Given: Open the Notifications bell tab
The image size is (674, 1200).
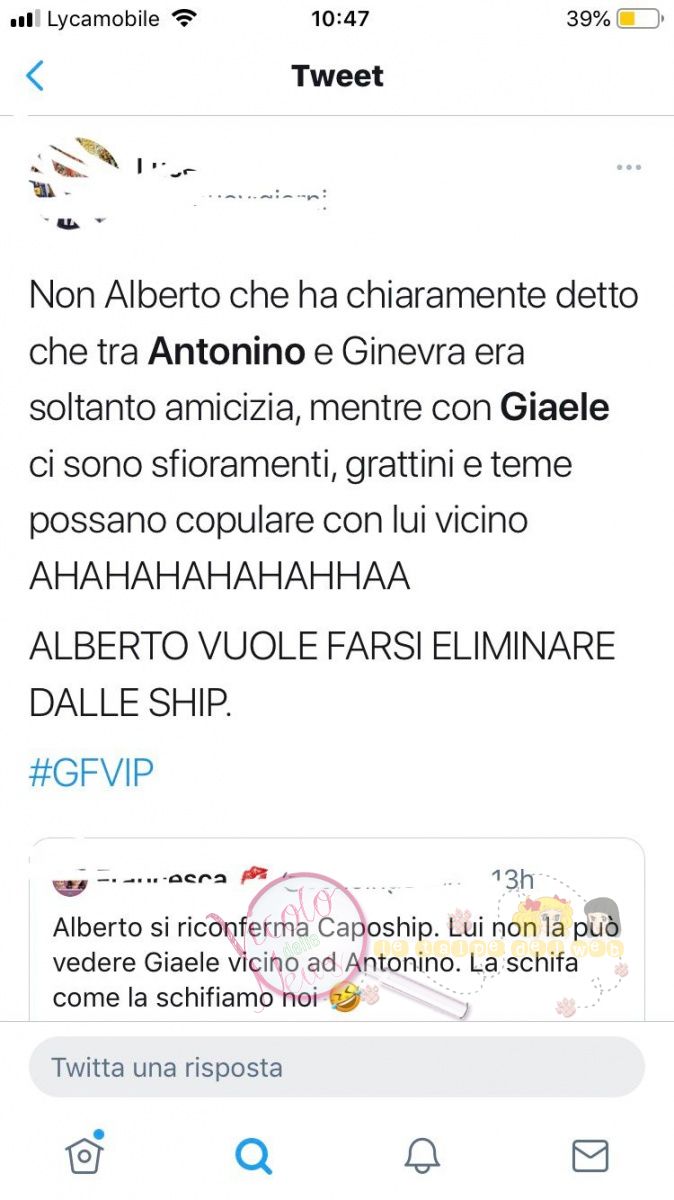Looking at the screenshot, I should pyautogui.click(x=422, y=1156).
